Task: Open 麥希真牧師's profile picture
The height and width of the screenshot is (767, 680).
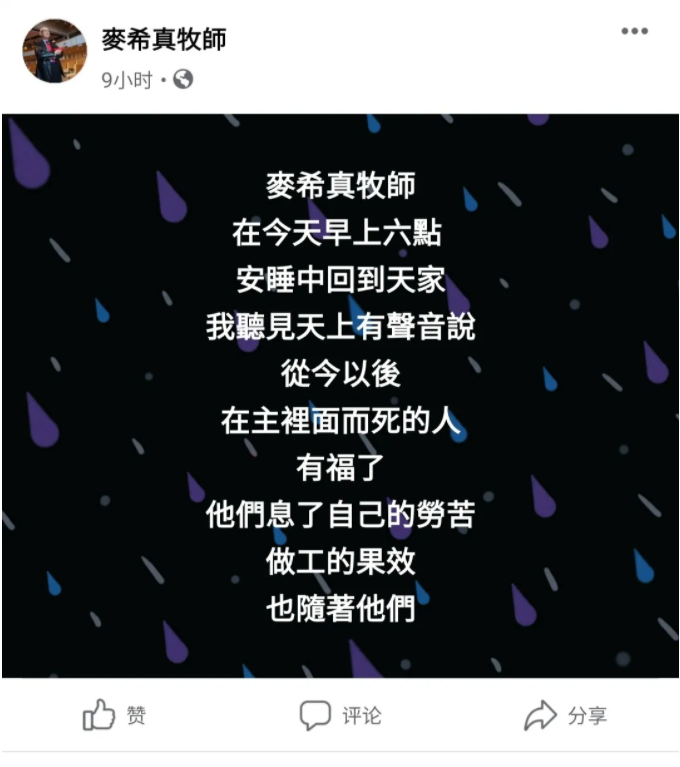Action: (55, 51)
